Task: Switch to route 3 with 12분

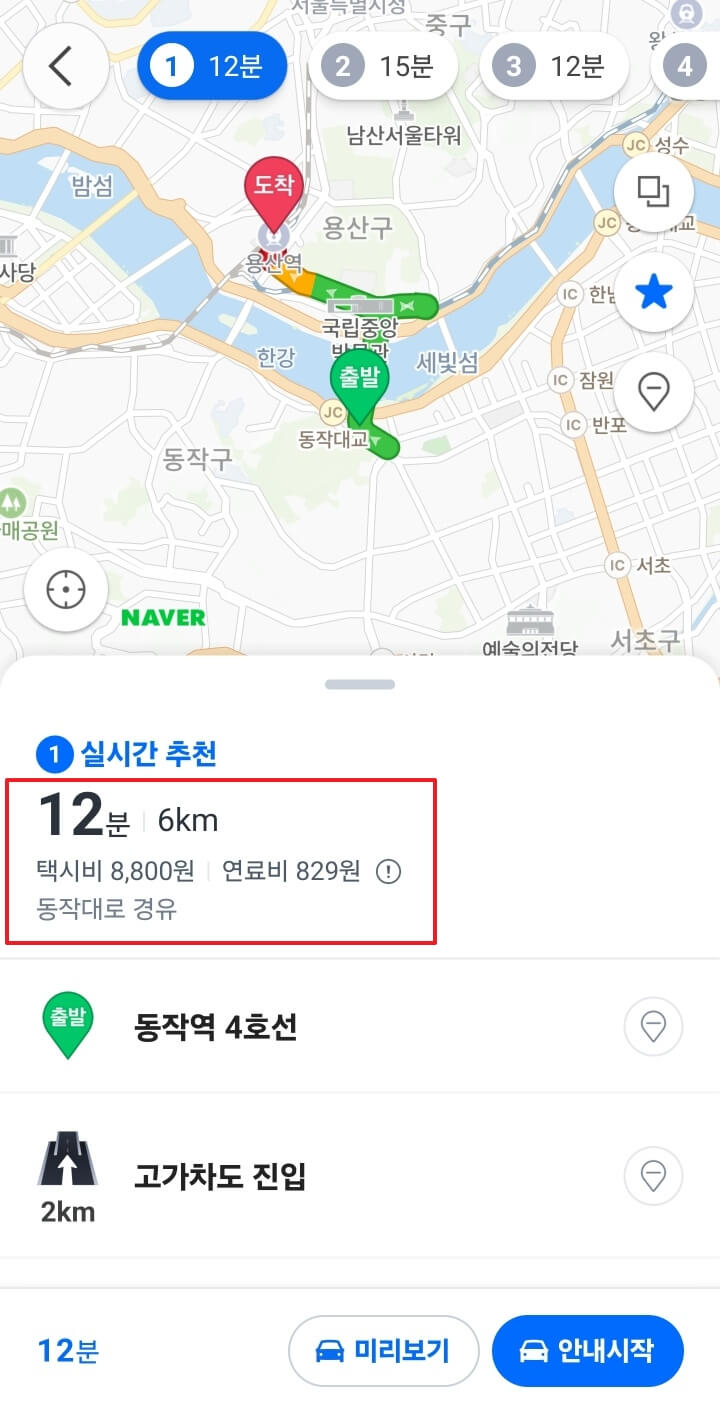Action: pos(554,64)
